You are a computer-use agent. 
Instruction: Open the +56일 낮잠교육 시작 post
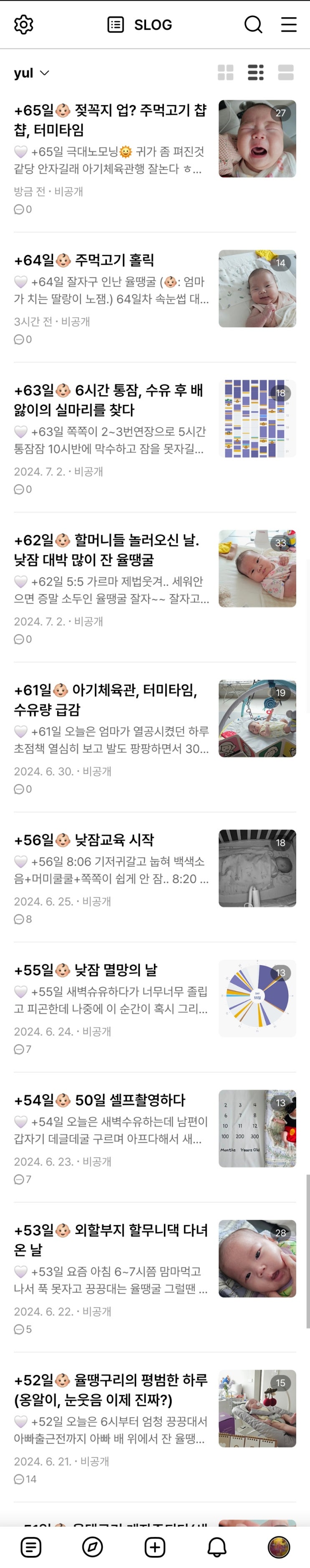pos(155,877)
